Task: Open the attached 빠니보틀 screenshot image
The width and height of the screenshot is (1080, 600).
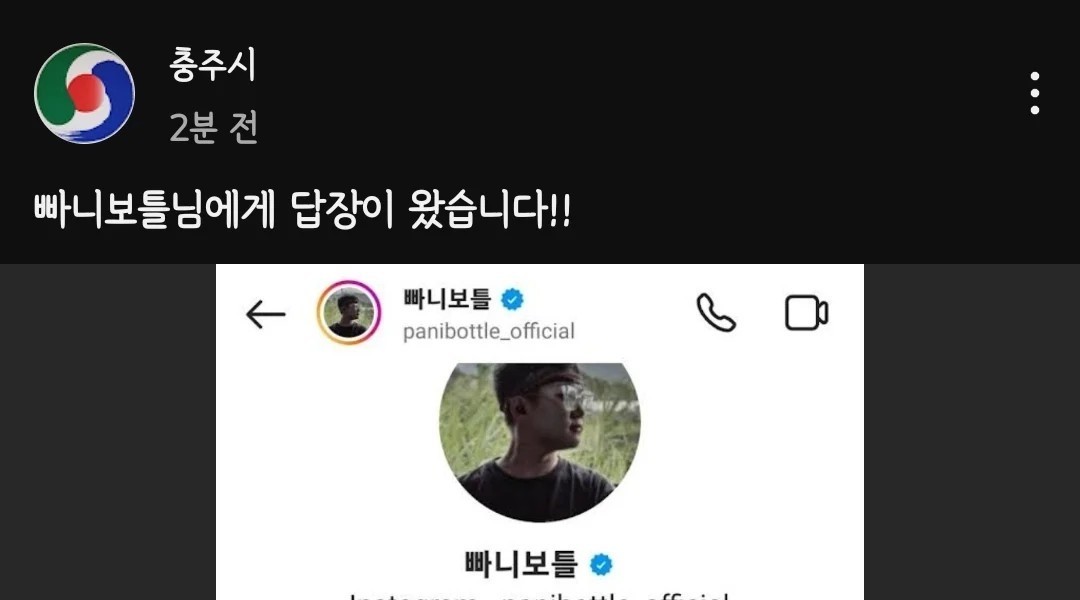Action: tap(540, 432)
